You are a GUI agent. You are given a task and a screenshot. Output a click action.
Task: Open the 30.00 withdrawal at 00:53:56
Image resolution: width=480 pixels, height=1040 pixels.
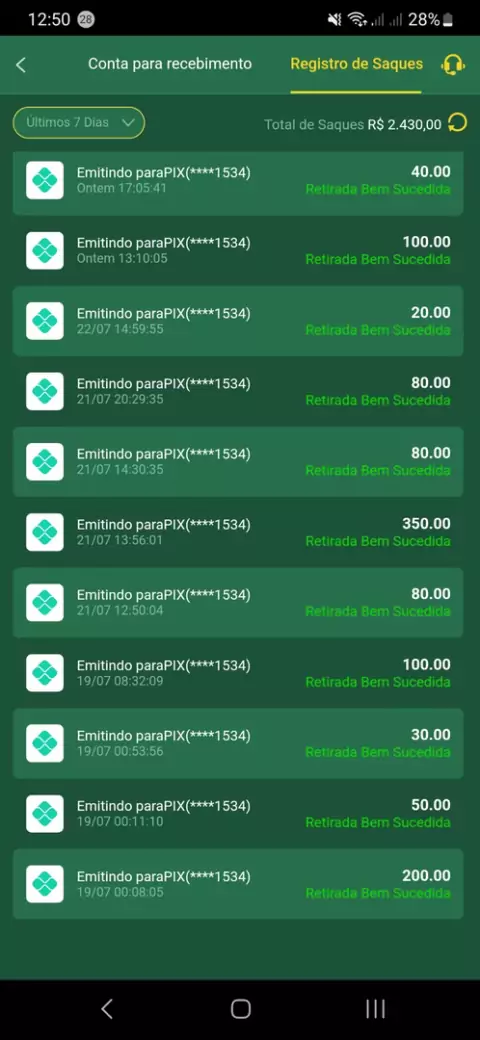[238, 743]
